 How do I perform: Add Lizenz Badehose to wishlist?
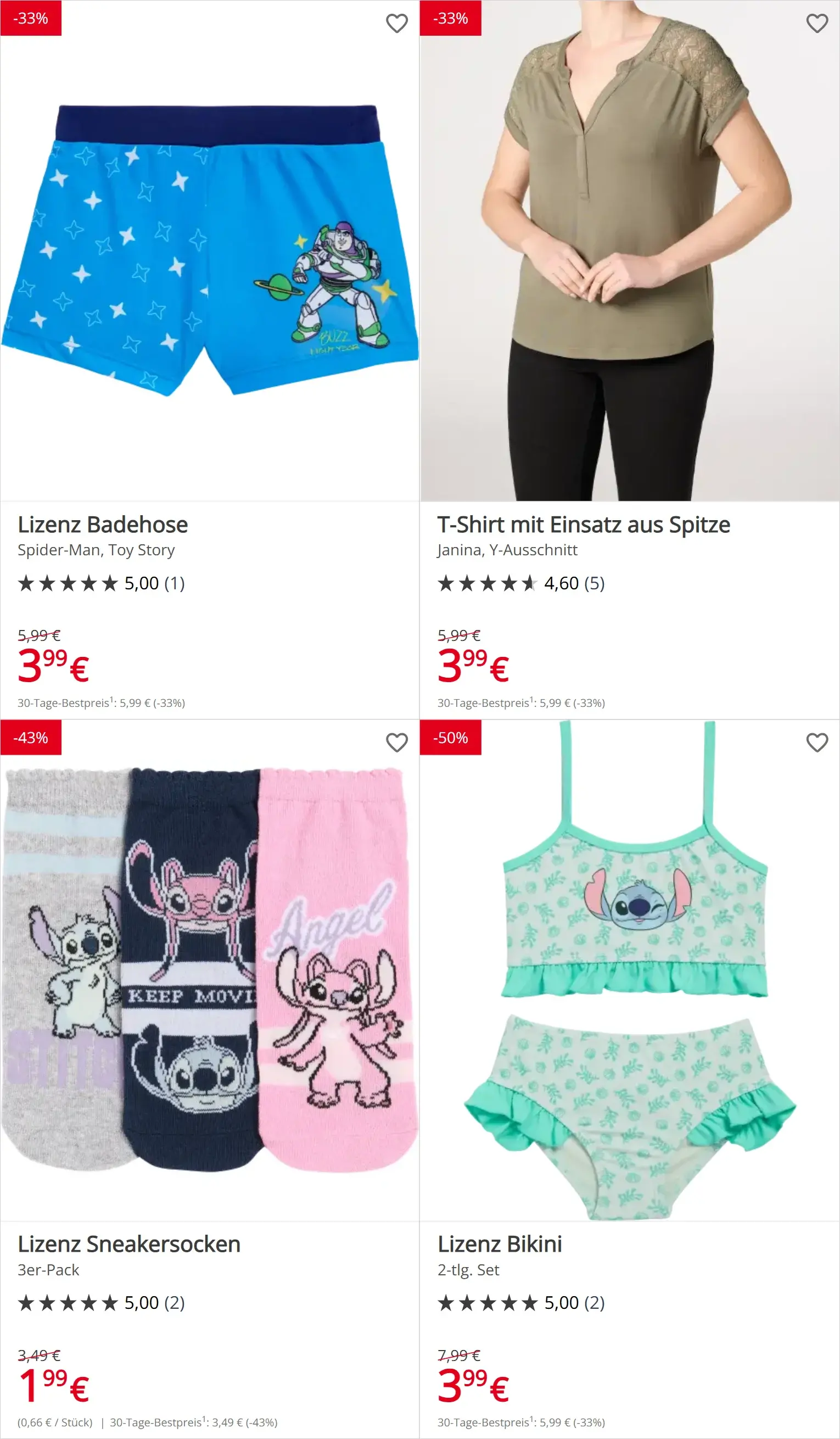pyautogui.click(x=396, y=24)
